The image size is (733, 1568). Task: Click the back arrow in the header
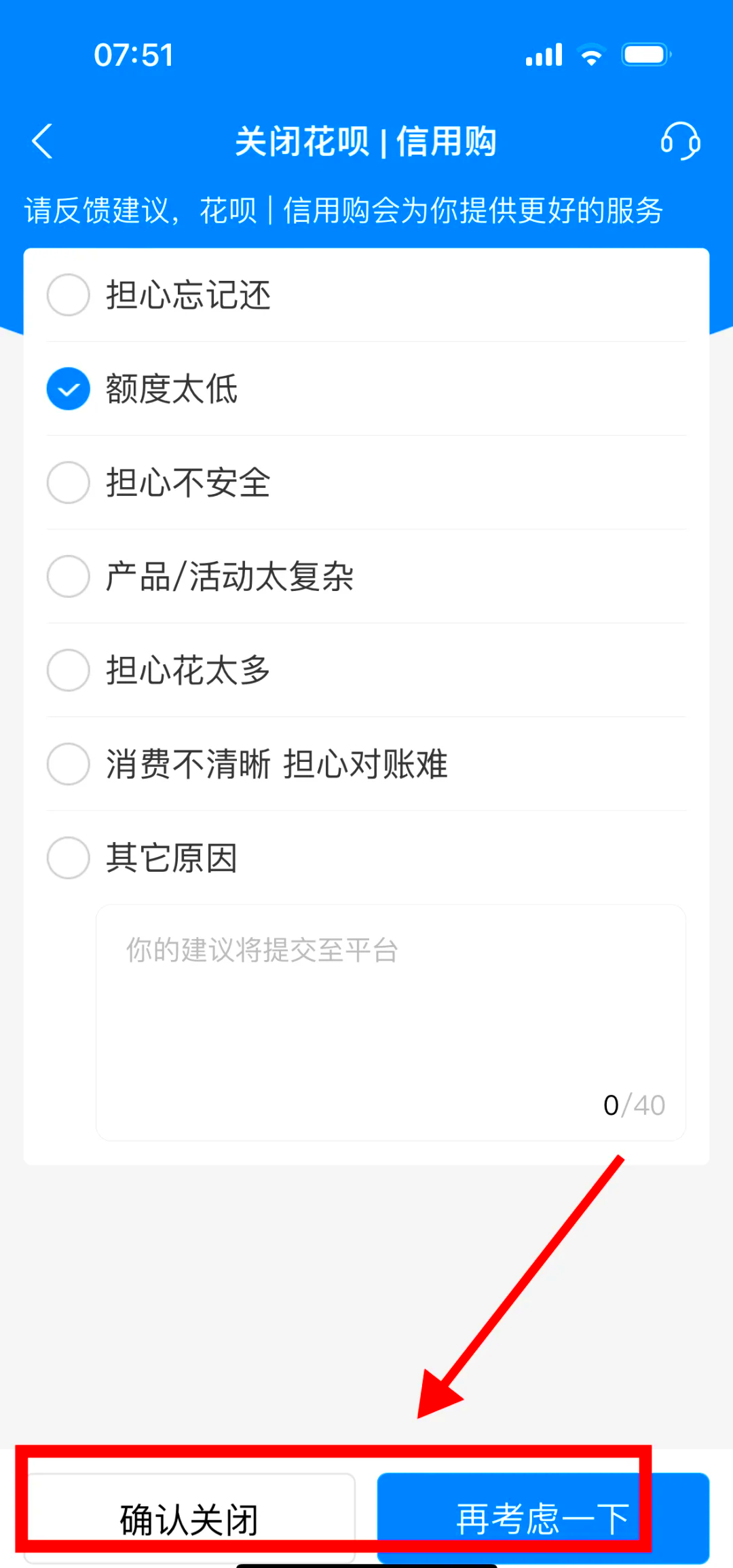43,142
